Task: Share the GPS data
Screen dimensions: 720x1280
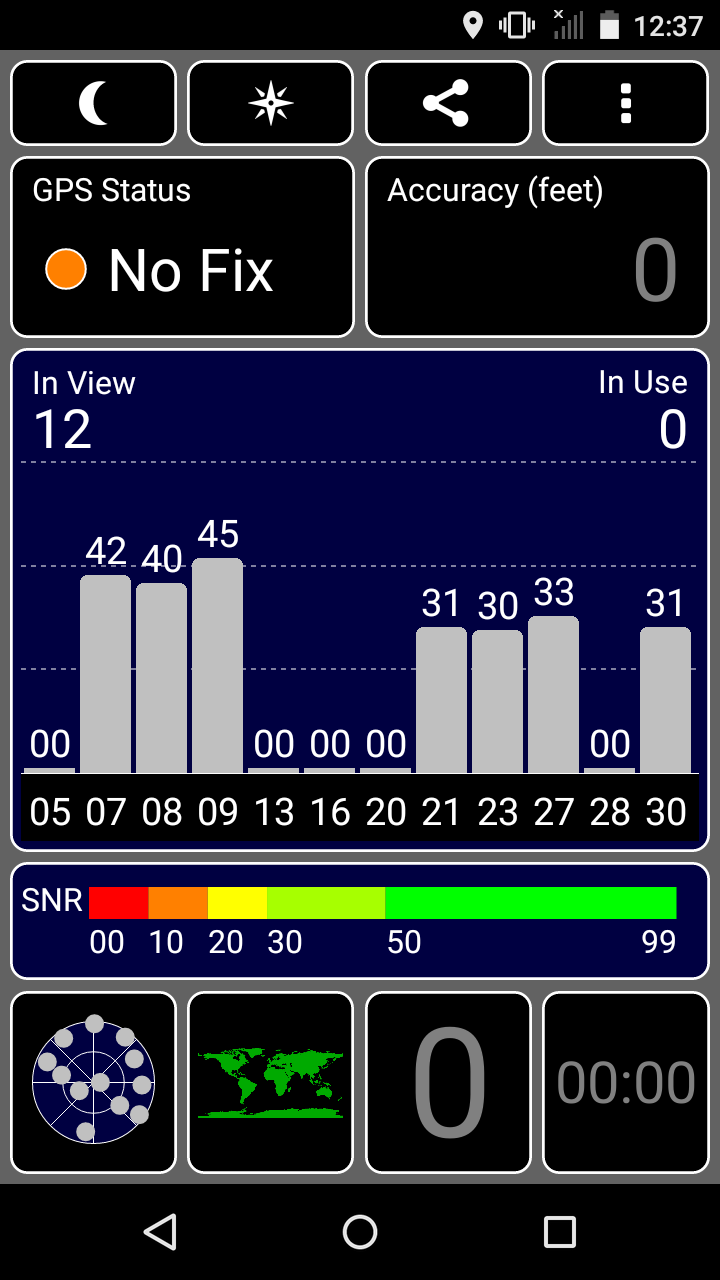Action: (x=448, y=103)
